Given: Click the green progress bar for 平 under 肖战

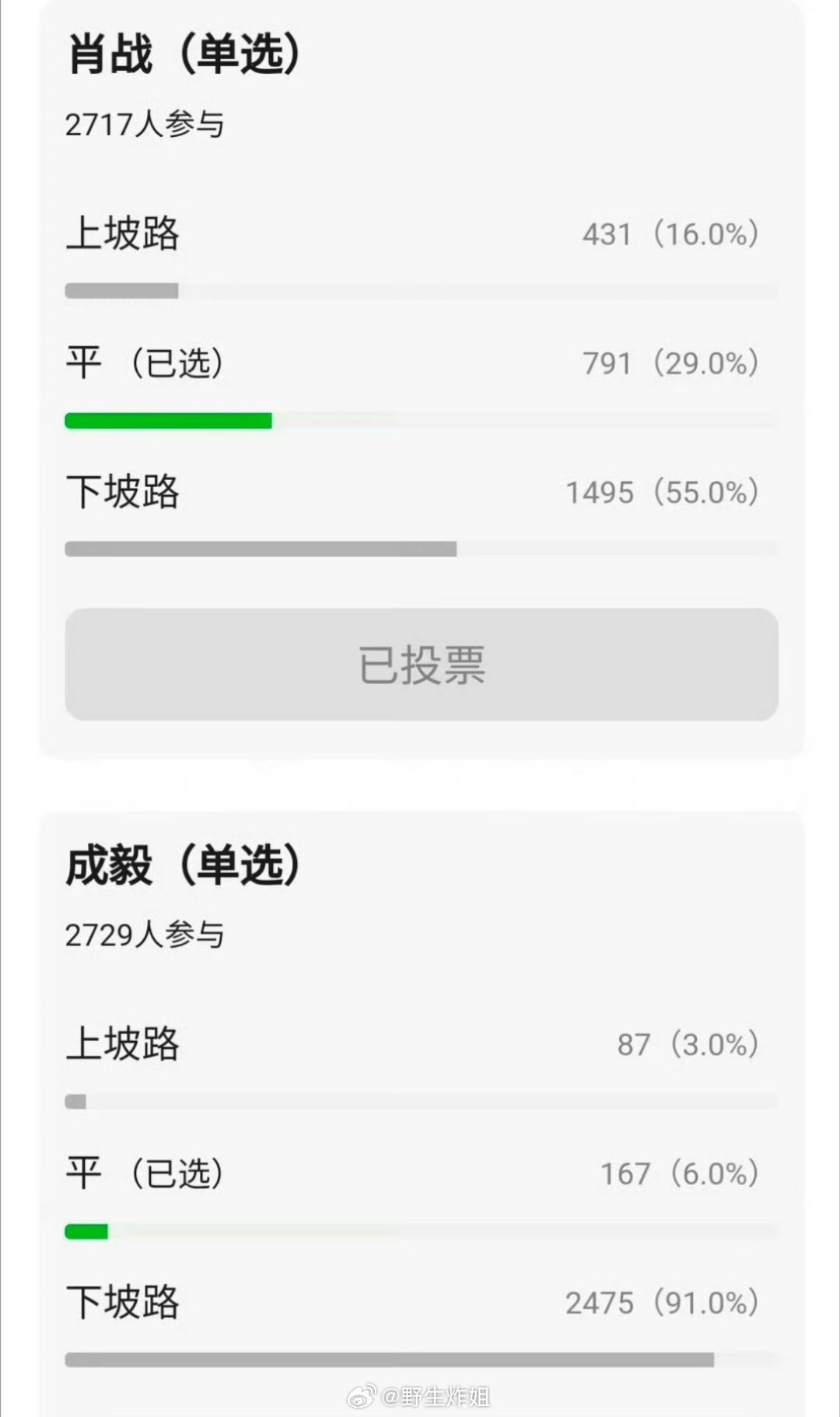Looking at the screenshot, I should pyautogui.click(x=169, y=419).
